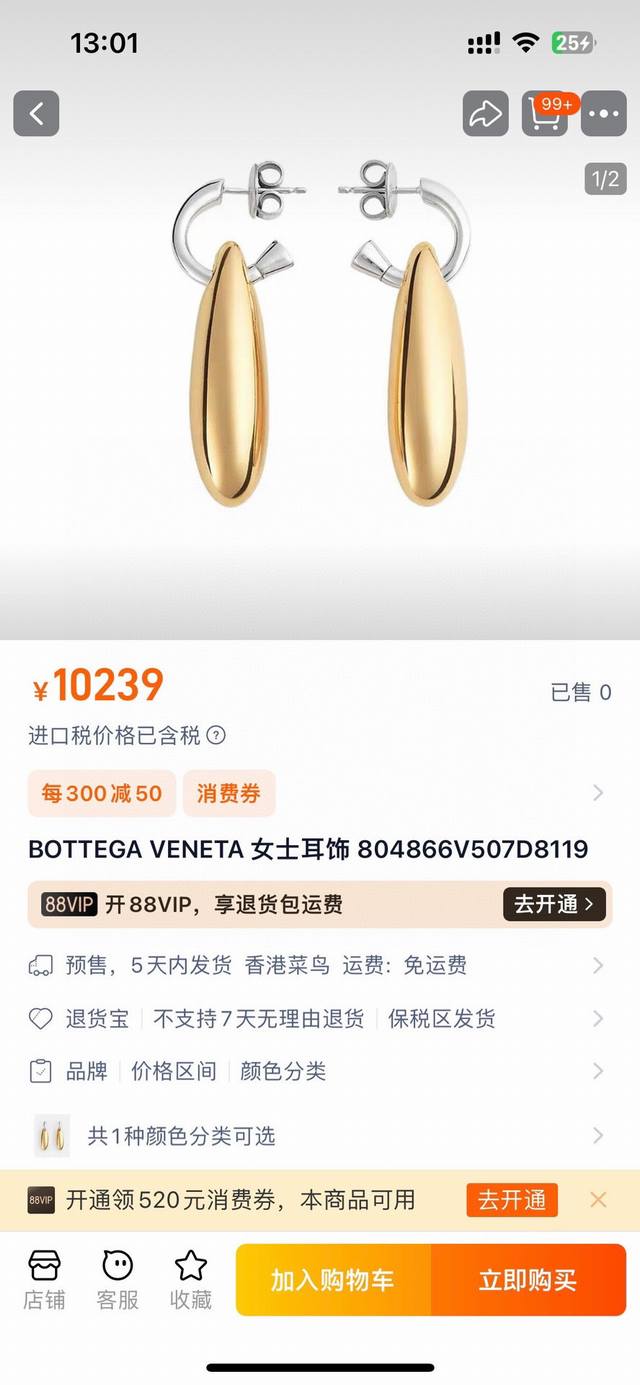Tap the 每300减50 discount chip

102,793
